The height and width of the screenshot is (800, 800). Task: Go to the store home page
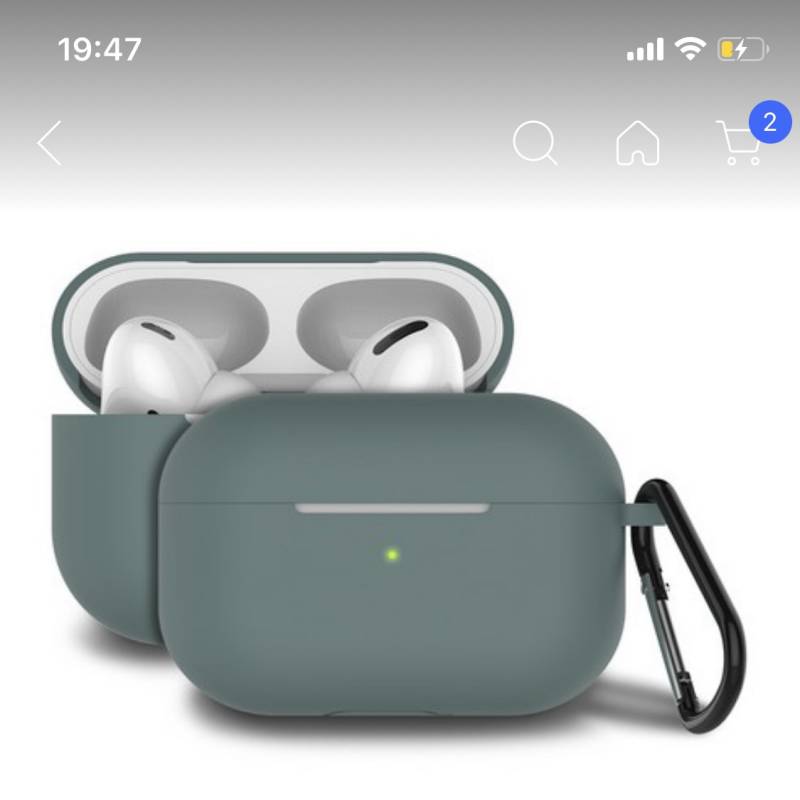click(637, 143)
